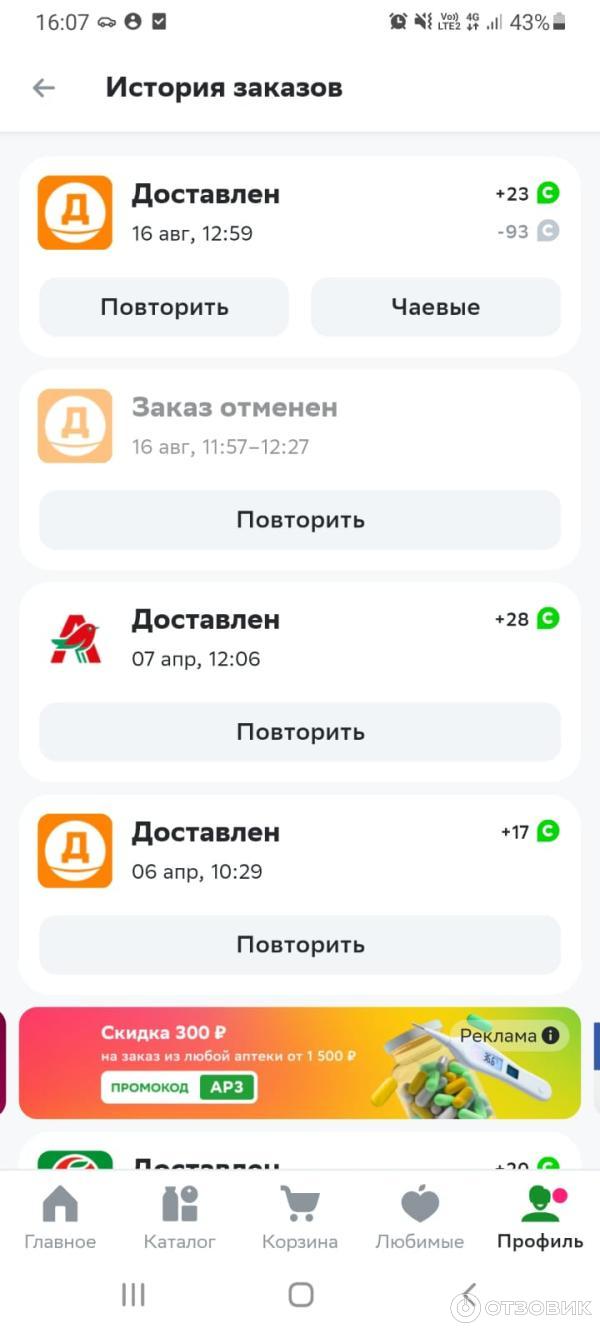Screen dimensions: 600x1333
Task: Go to the system home screen
Action: pos(301,1295)
